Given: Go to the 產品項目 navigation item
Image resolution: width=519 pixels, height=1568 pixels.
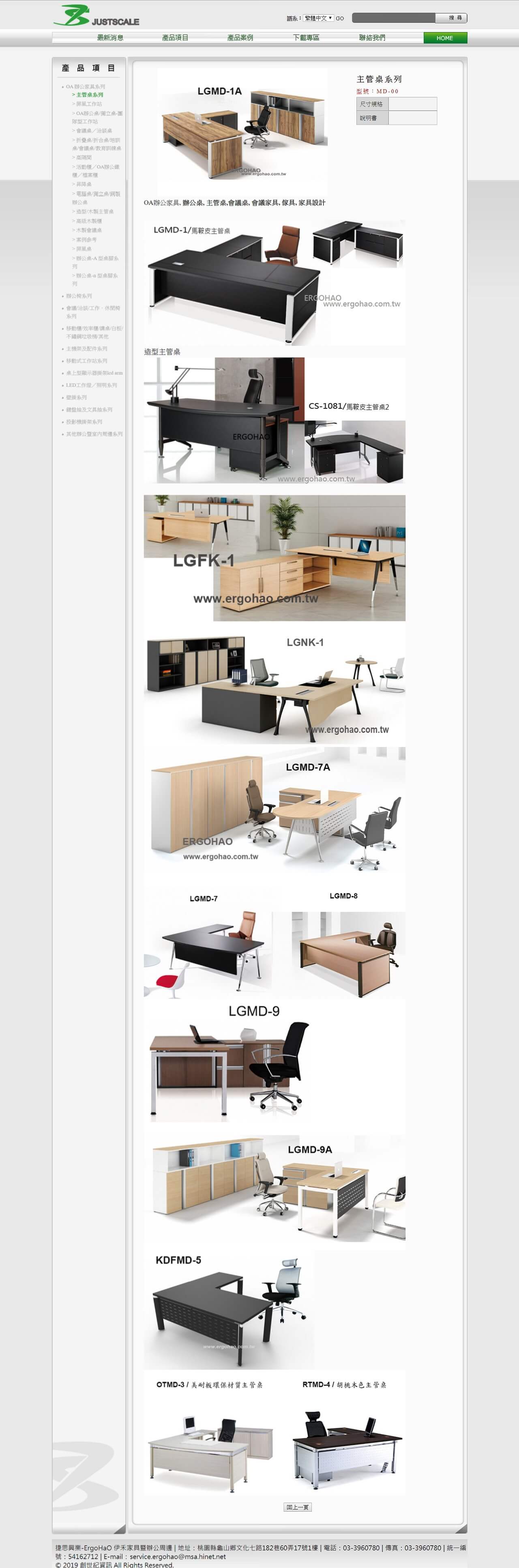Looking at the screenshot, I should 175,38.
